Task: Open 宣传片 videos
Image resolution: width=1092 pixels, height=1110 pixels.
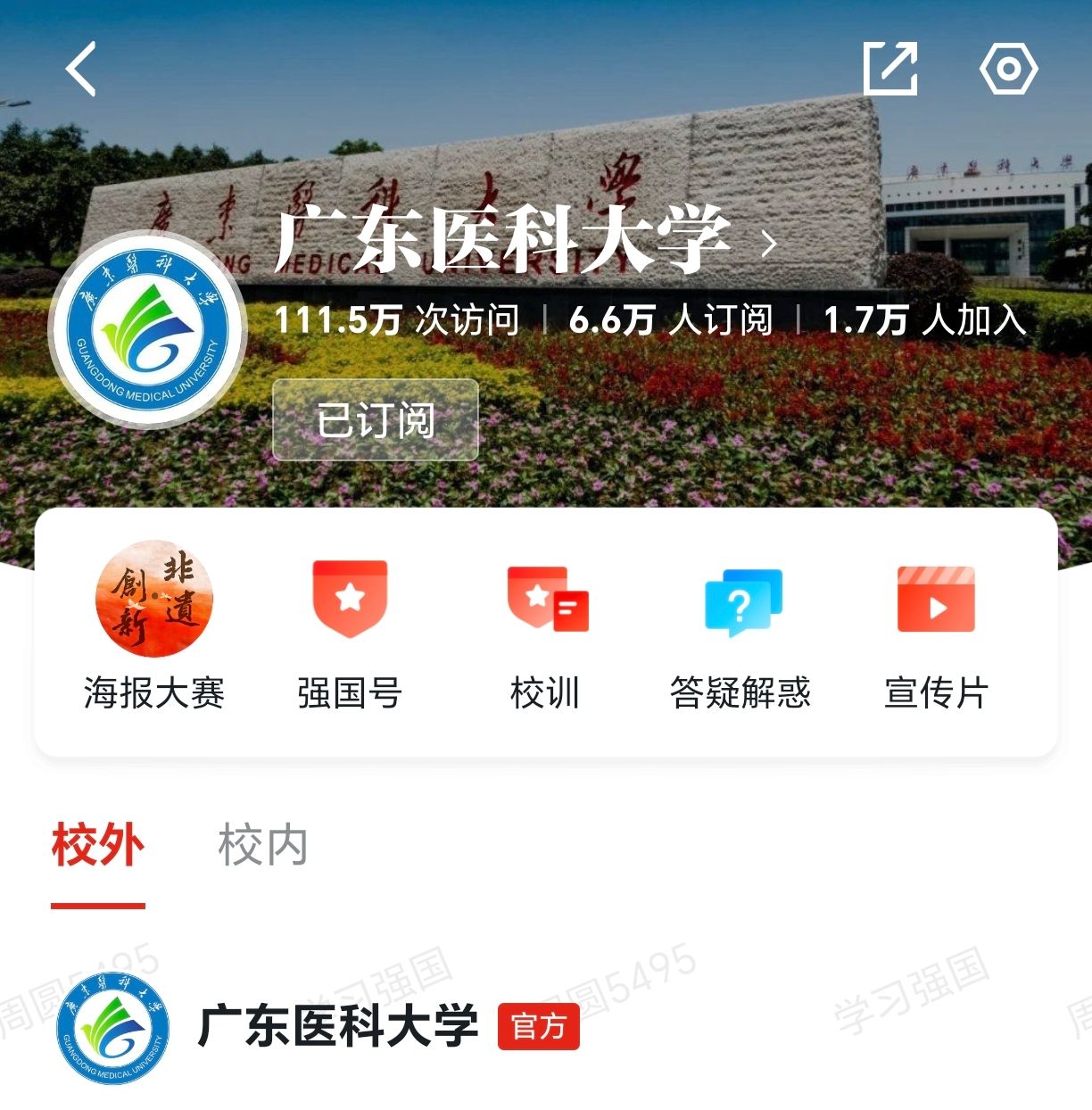Action: tap(936, 626)
